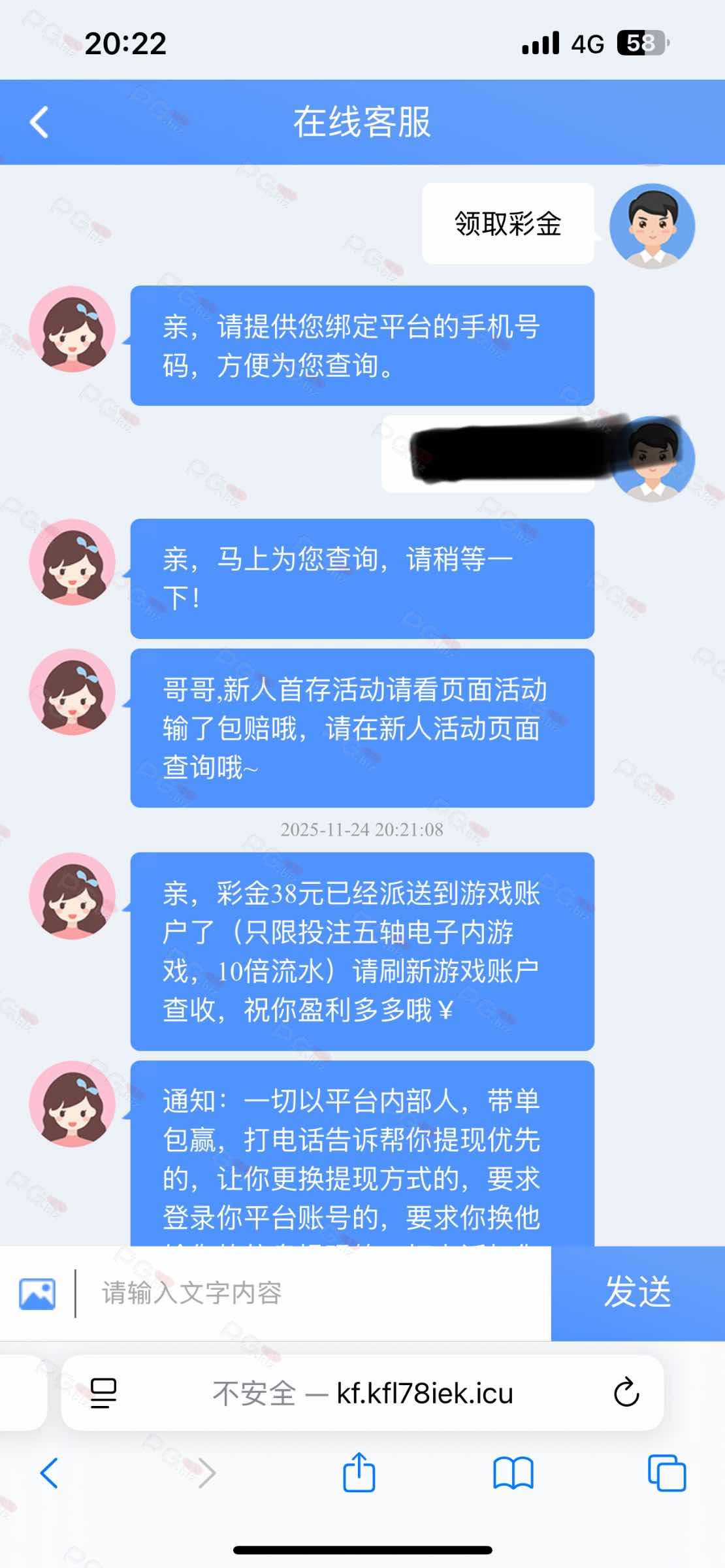Tap the kf.kfl78iek.icu address bar

pyautogui.click(x=362, y=1394)
